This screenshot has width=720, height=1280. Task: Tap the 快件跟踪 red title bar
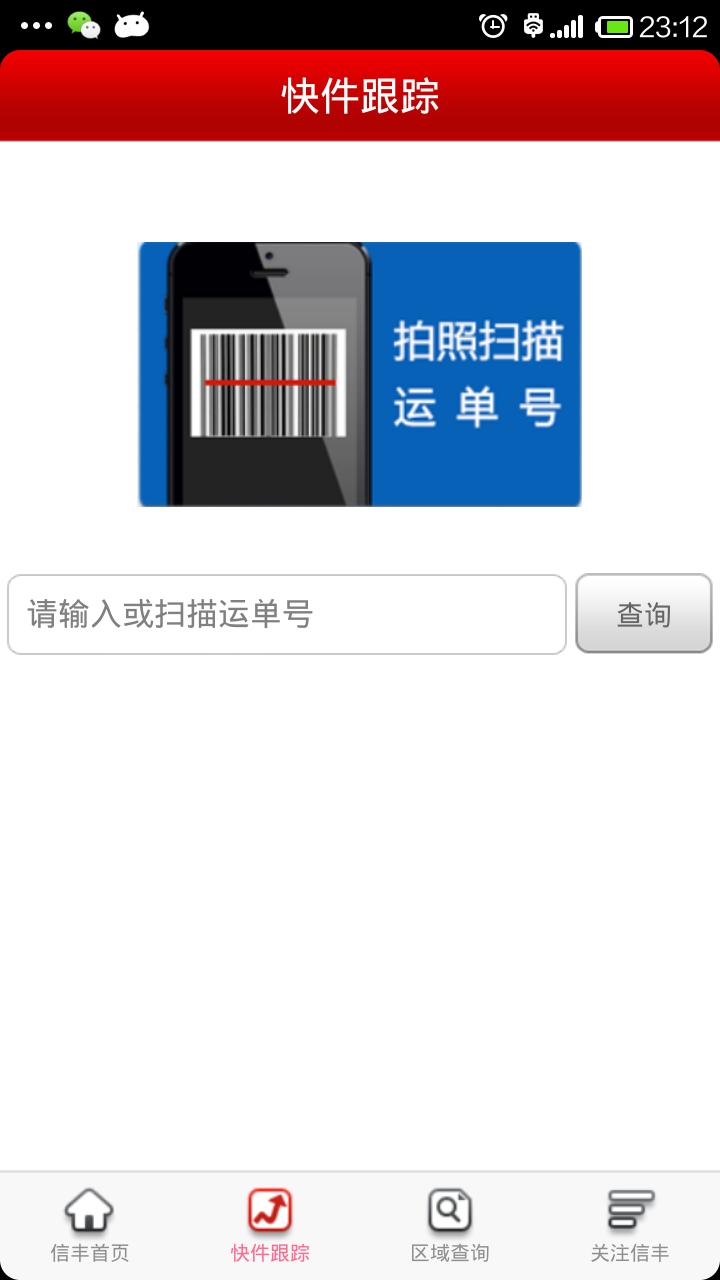[x=360, y=93]
